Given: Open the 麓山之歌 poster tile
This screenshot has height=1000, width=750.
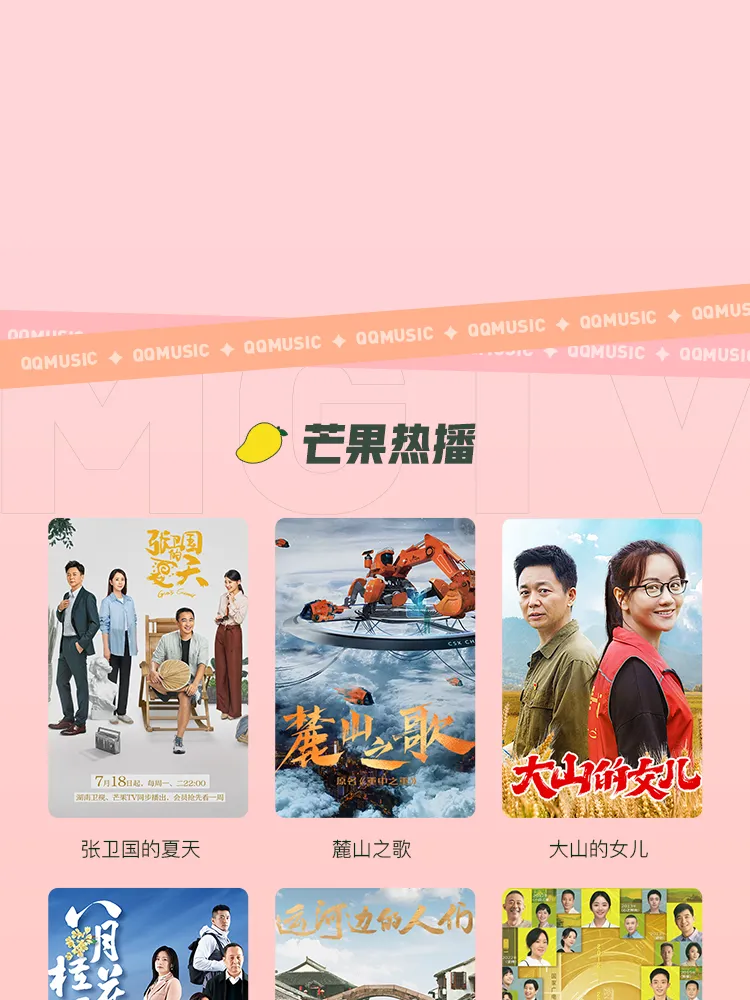Looking at the screenshot, I should click(375, 668).
